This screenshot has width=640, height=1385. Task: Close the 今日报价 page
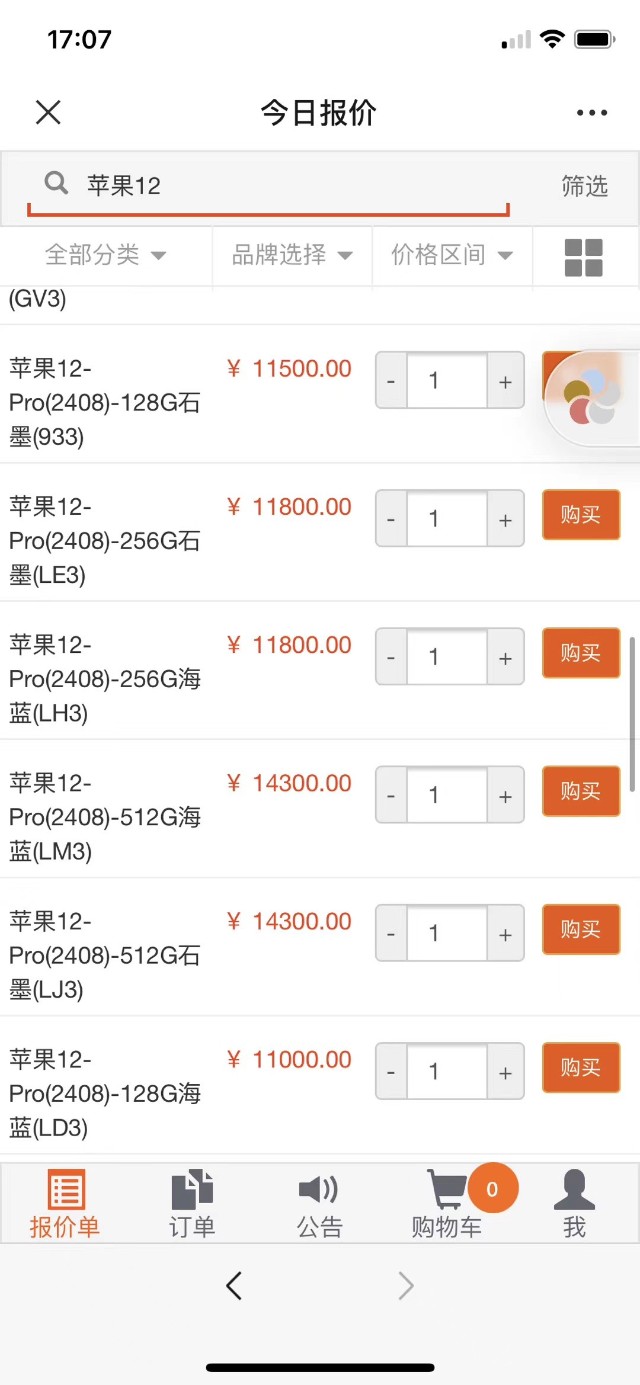[x=48, y=113]
